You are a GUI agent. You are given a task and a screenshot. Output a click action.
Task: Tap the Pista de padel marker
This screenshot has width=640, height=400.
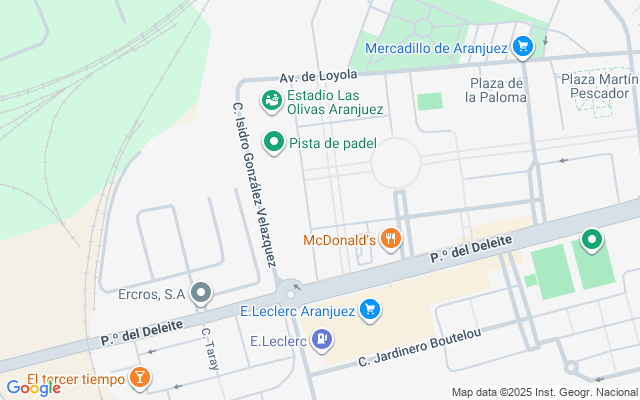pos(272,143)
